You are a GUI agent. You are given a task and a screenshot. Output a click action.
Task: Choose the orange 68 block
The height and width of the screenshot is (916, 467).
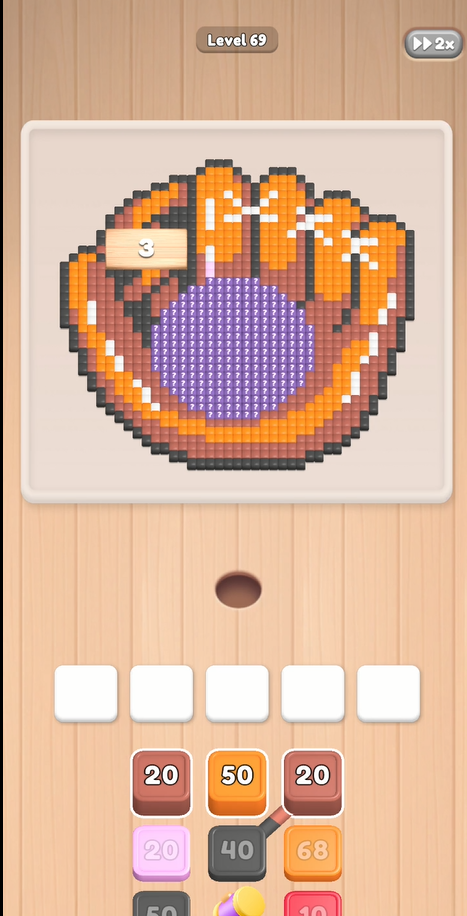pyautogui.click(x=313, y=853)
